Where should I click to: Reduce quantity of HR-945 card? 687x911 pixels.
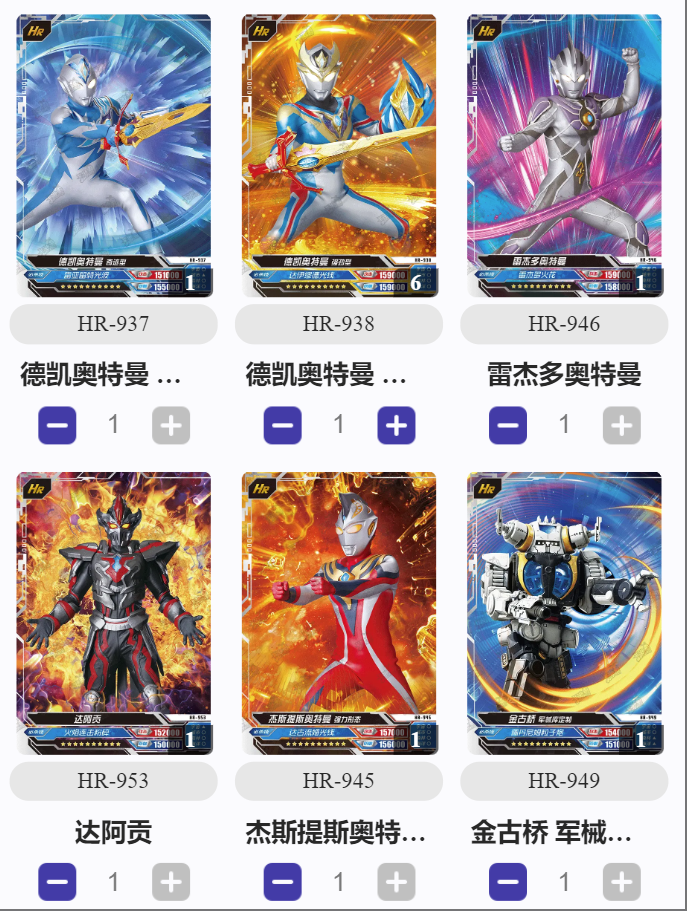283,882
